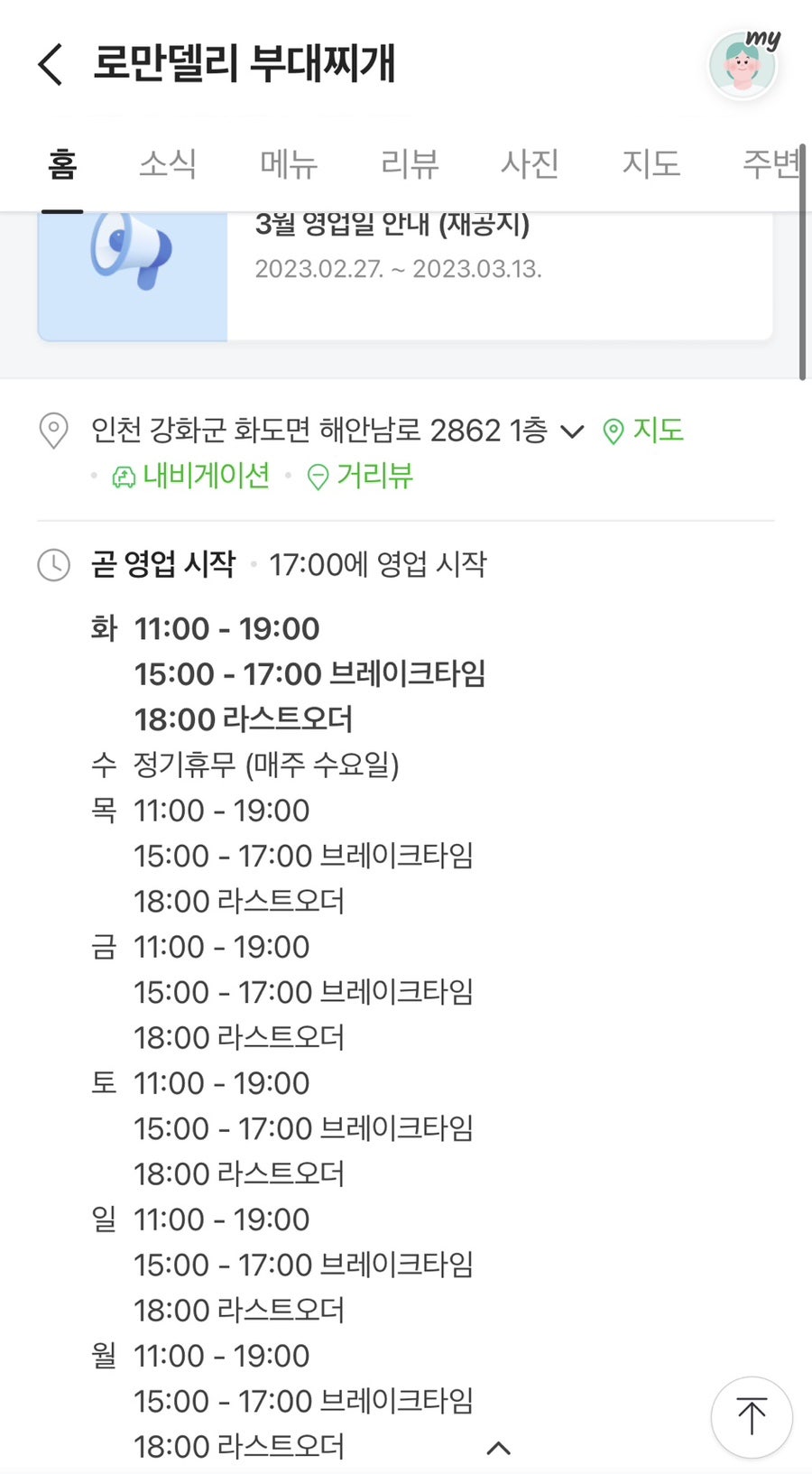Screen dimensions: 812x1474
Task: Open the 주변 tab
Action: coord(770,164)
